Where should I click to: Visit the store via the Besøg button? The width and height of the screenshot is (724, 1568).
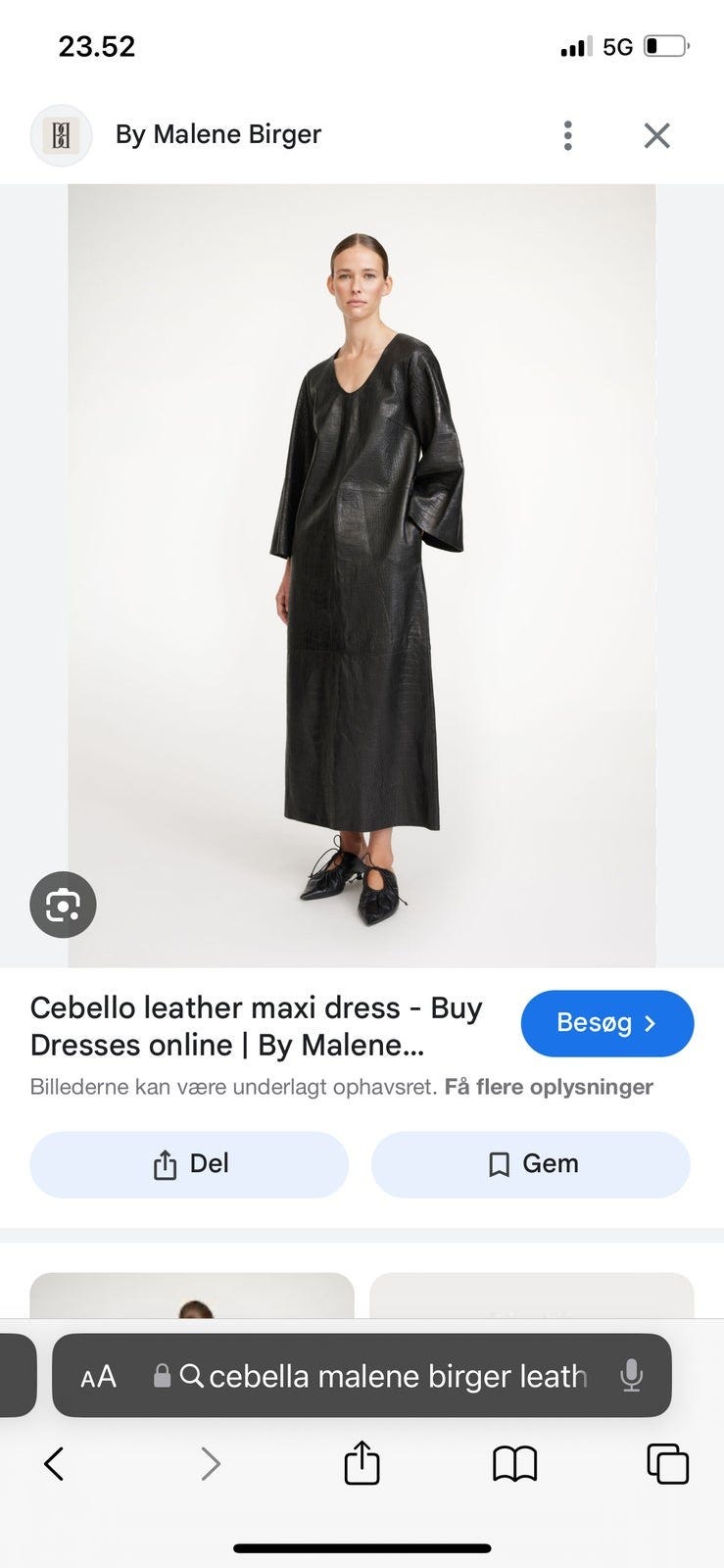click(x=607, y=1023)
